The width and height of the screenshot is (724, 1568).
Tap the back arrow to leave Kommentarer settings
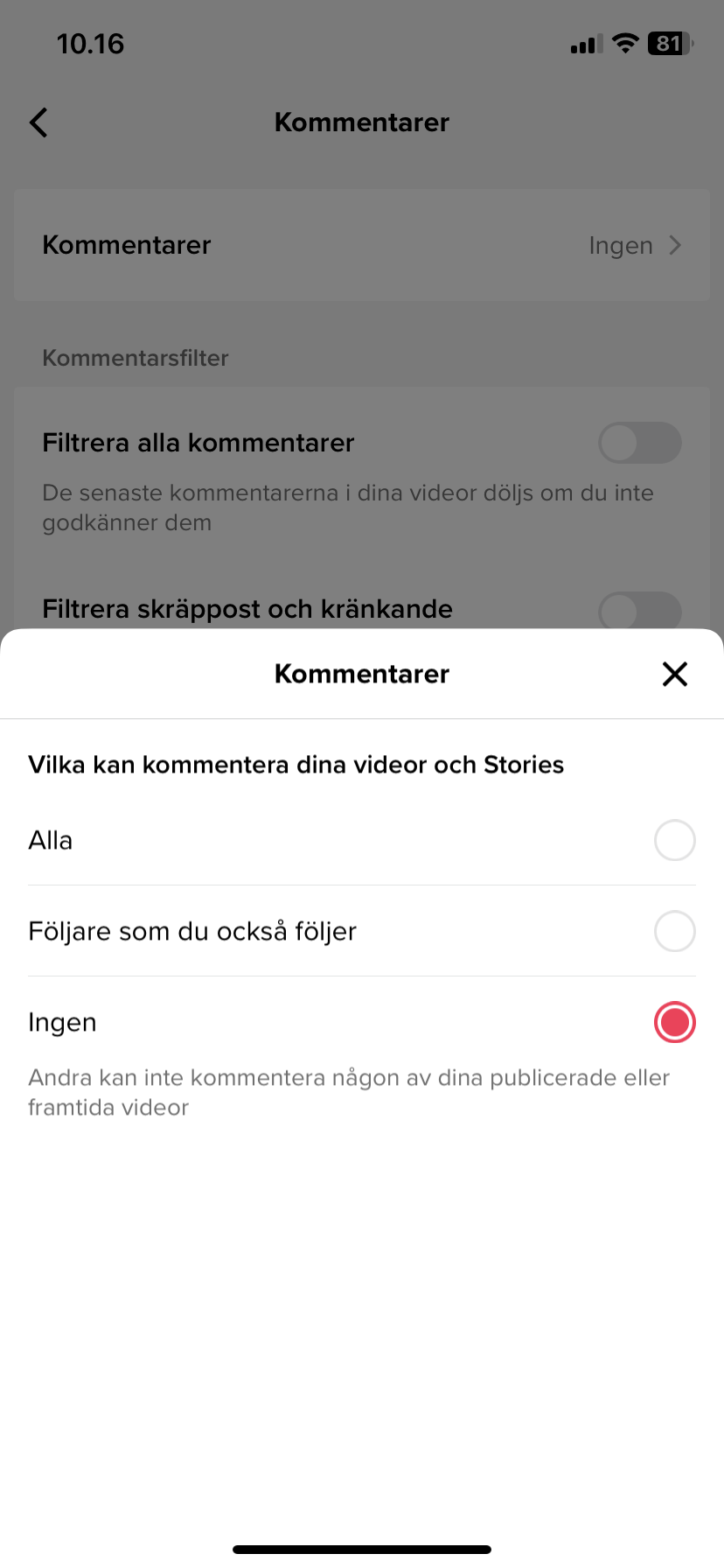pyautogui.click(x=38, y=122)
